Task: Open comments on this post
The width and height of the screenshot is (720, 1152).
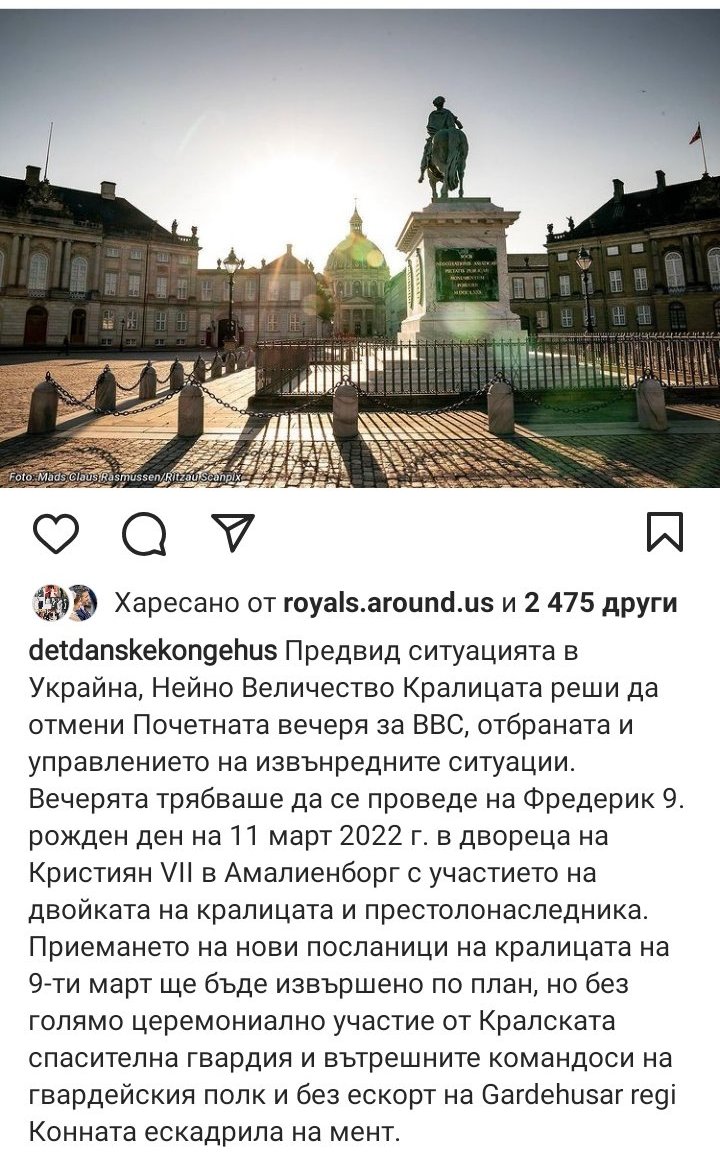Action: point(144,533)
